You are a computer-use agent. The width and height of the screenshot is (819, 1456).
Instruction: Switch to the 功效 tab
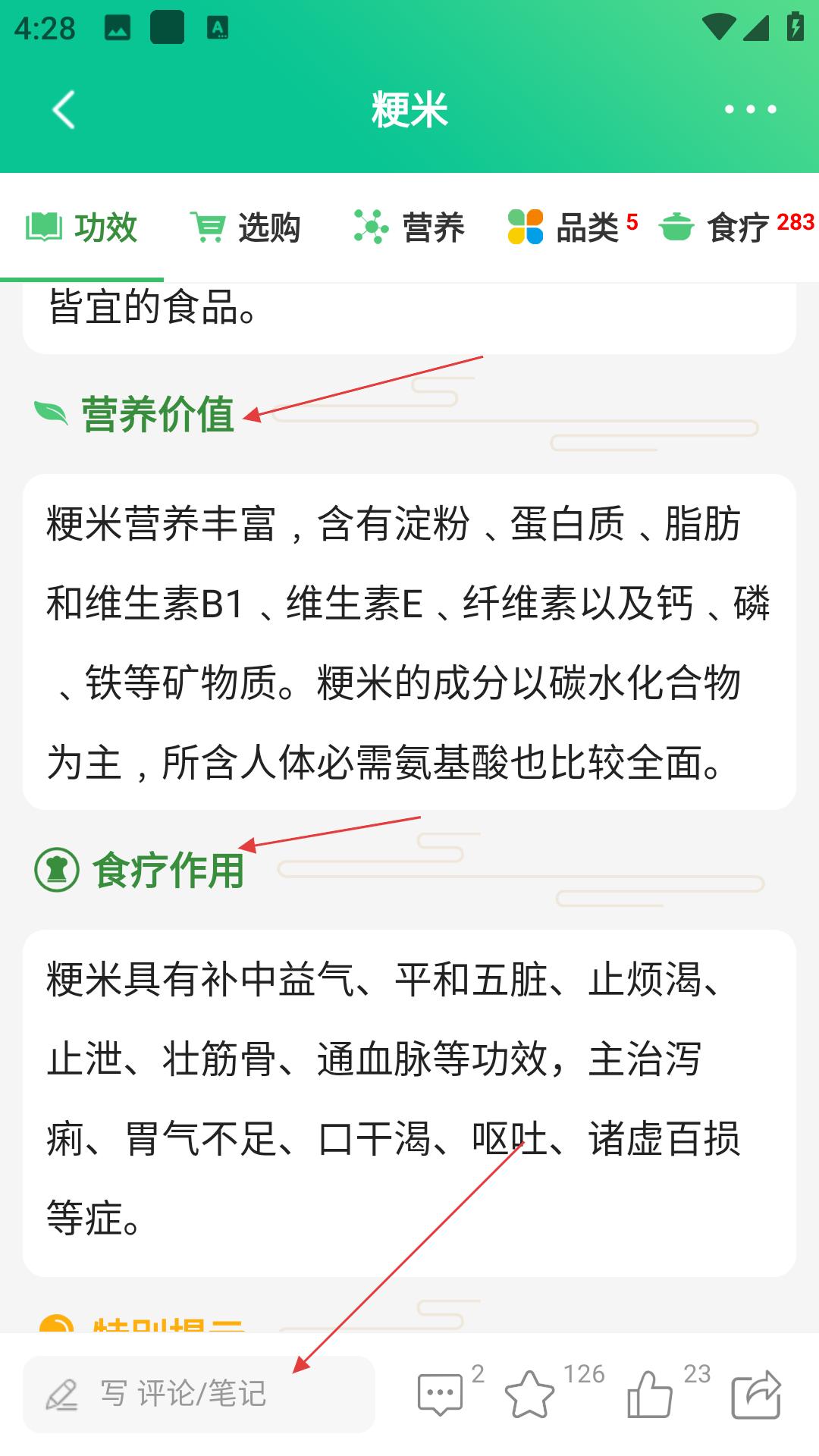click(x=82, y=227)
